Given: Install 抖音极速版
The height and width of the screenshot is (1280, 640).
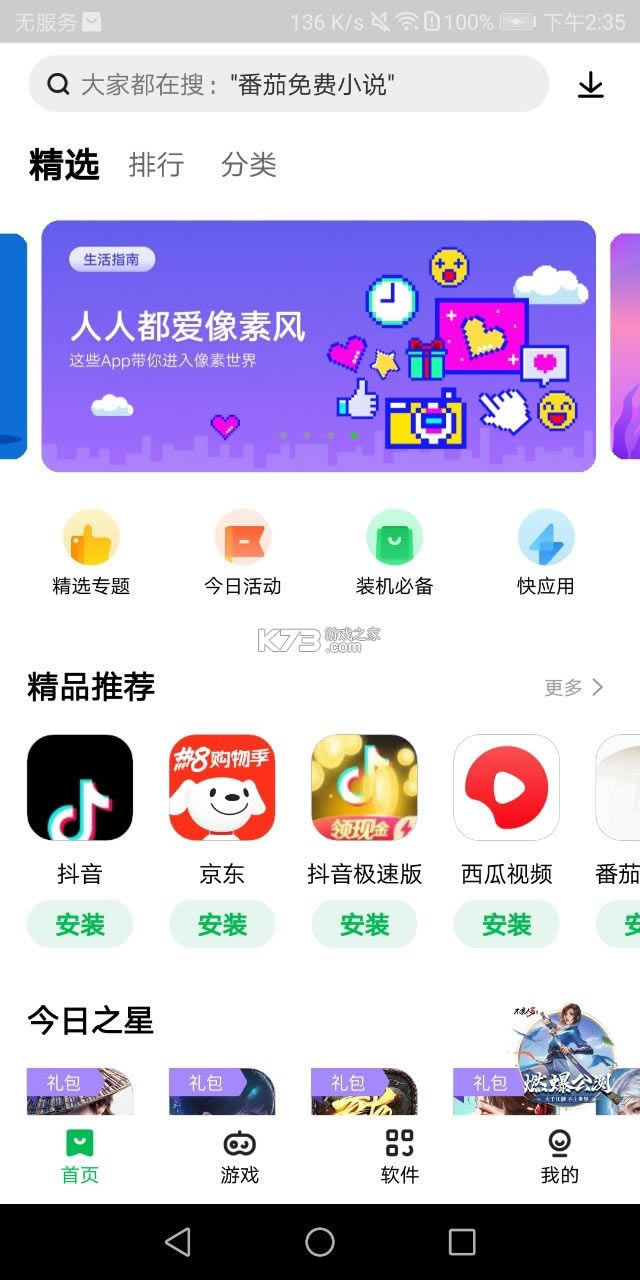Looking at the screenshot, I should (364, 924).
